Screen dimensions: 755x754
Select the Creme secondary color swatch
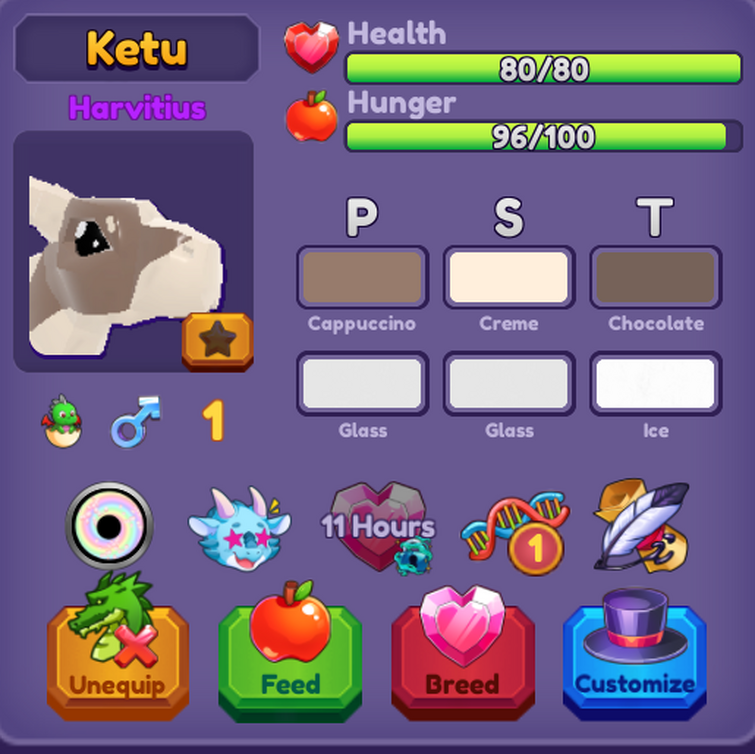pos(509,277)
